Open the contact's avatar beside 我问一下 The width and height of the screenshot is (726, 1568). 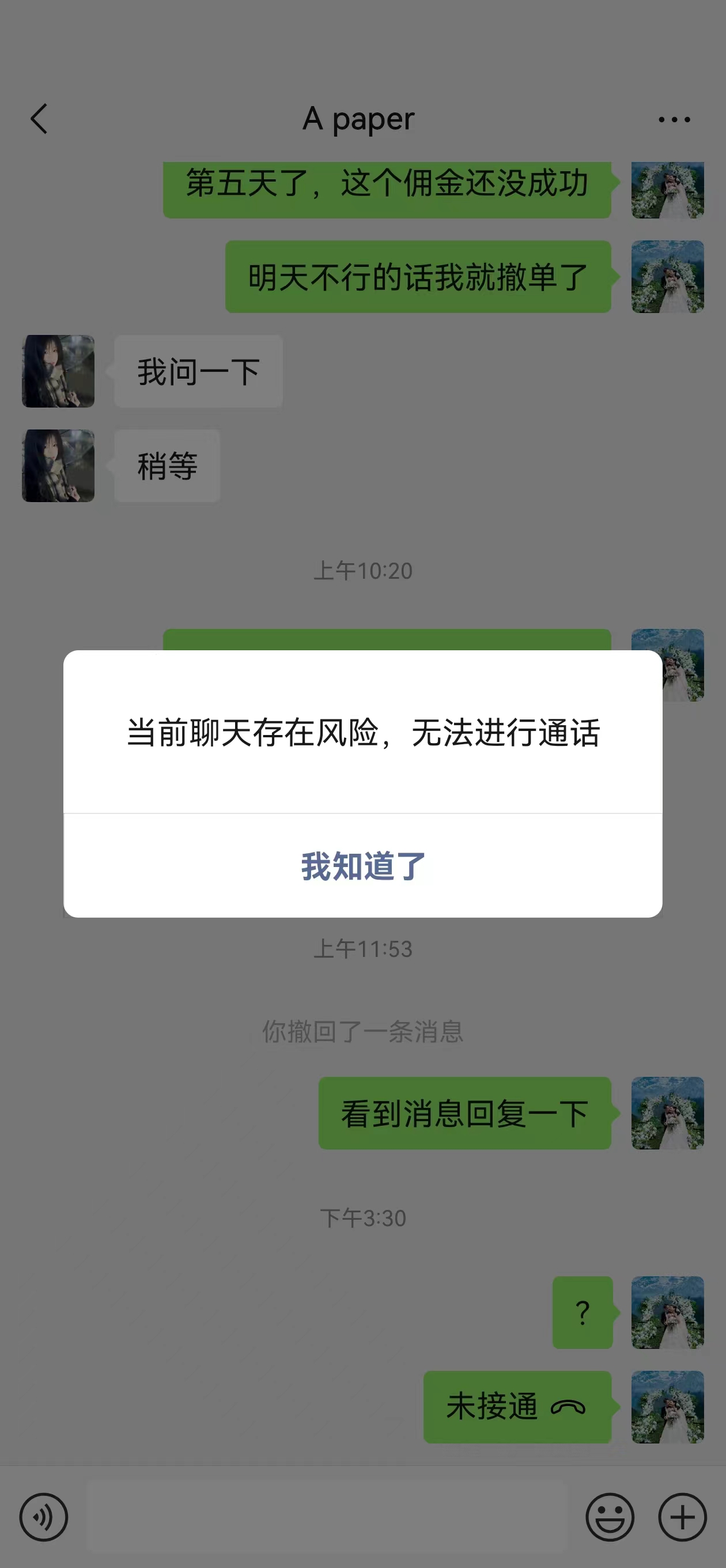click(58, 371)
